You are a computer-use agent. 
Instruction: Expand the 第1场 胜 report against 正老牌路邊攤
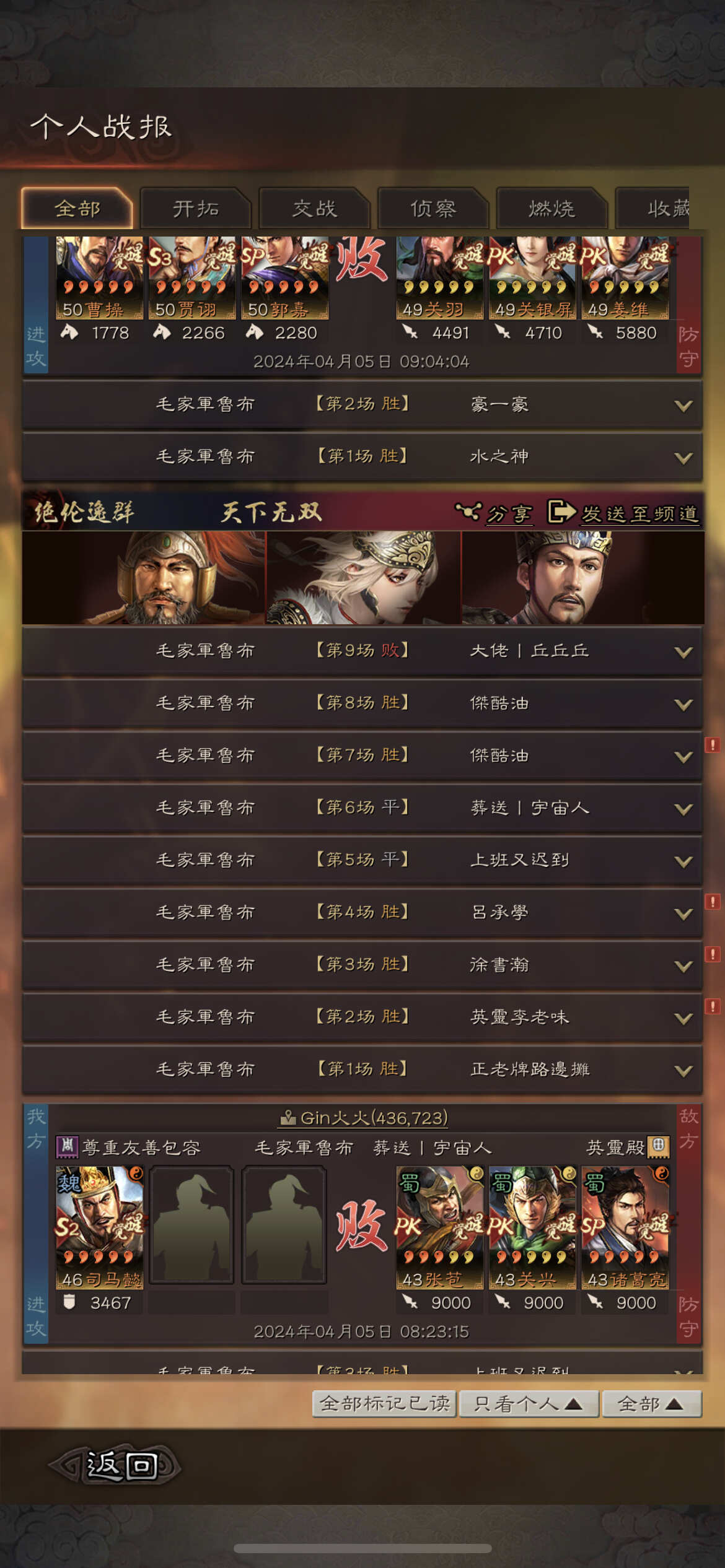click(x=362, y=1069)
